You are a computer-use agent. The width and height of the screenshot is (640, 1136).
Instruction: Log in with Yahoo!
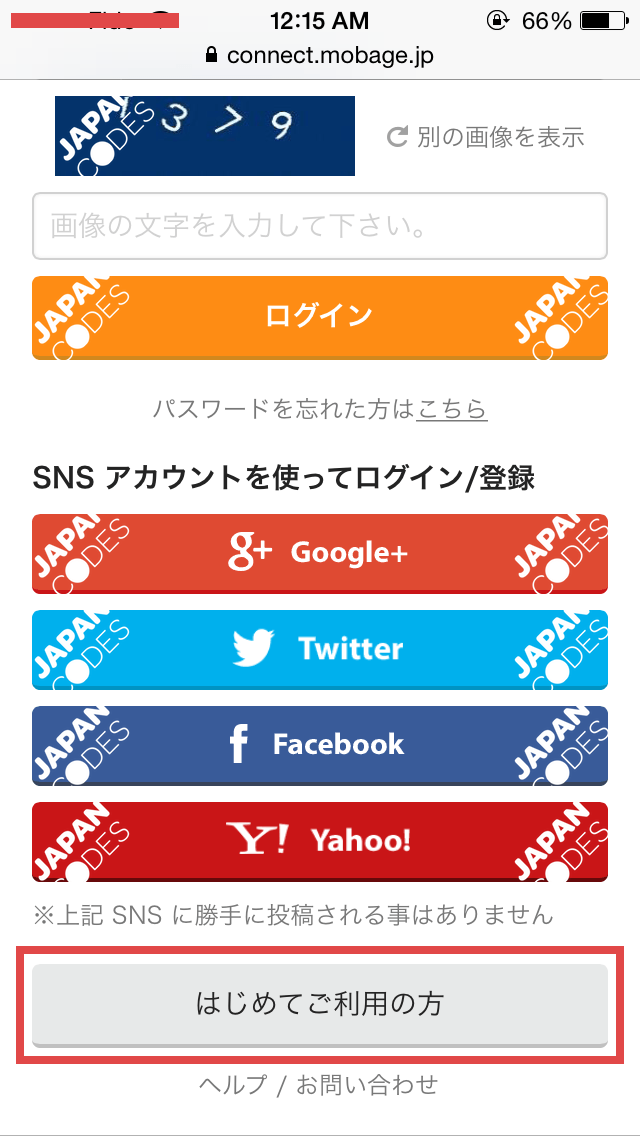tap(320, 841)
